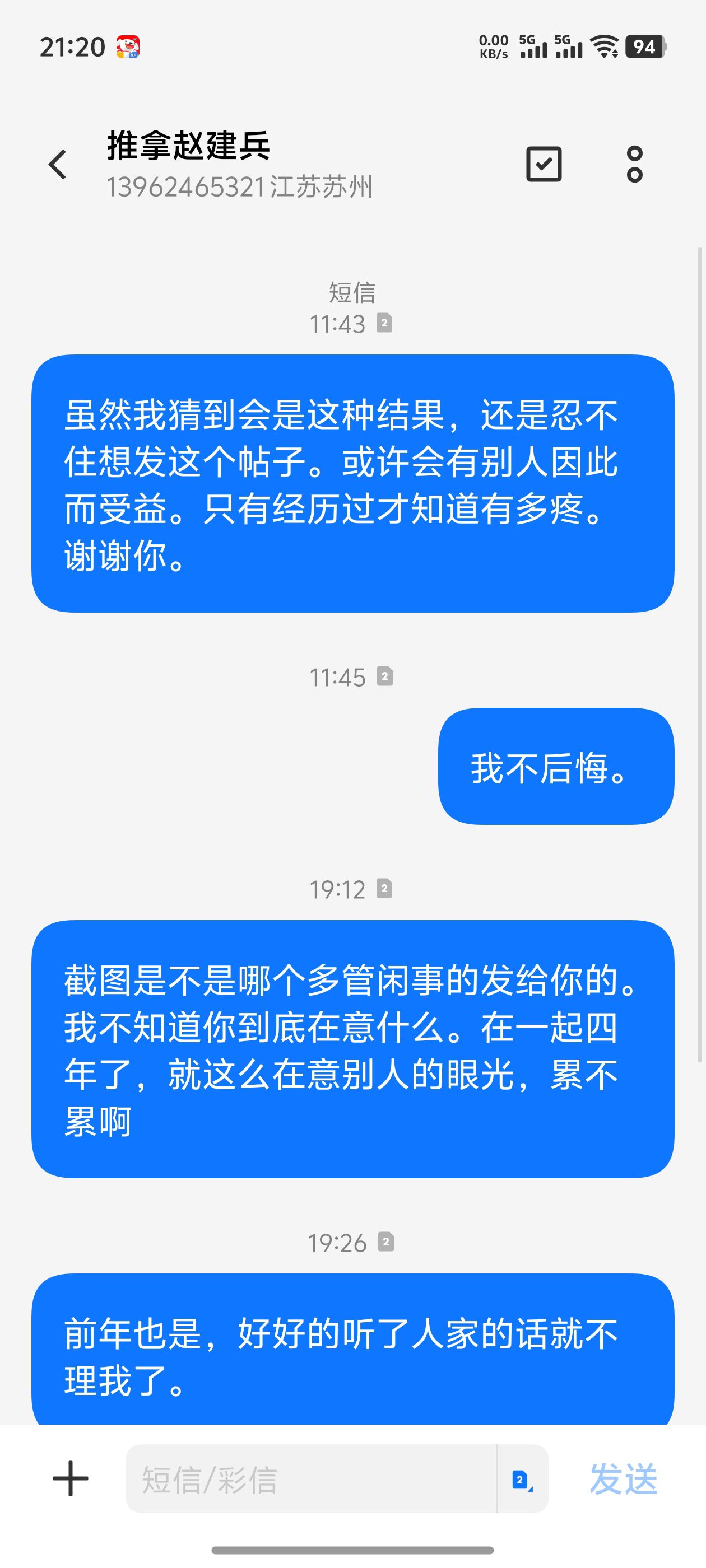Image resolution: width=706 pixels, height=1568 pixels.
Task: Tap the plus attachment button
Action: (x=71, y=1478)
